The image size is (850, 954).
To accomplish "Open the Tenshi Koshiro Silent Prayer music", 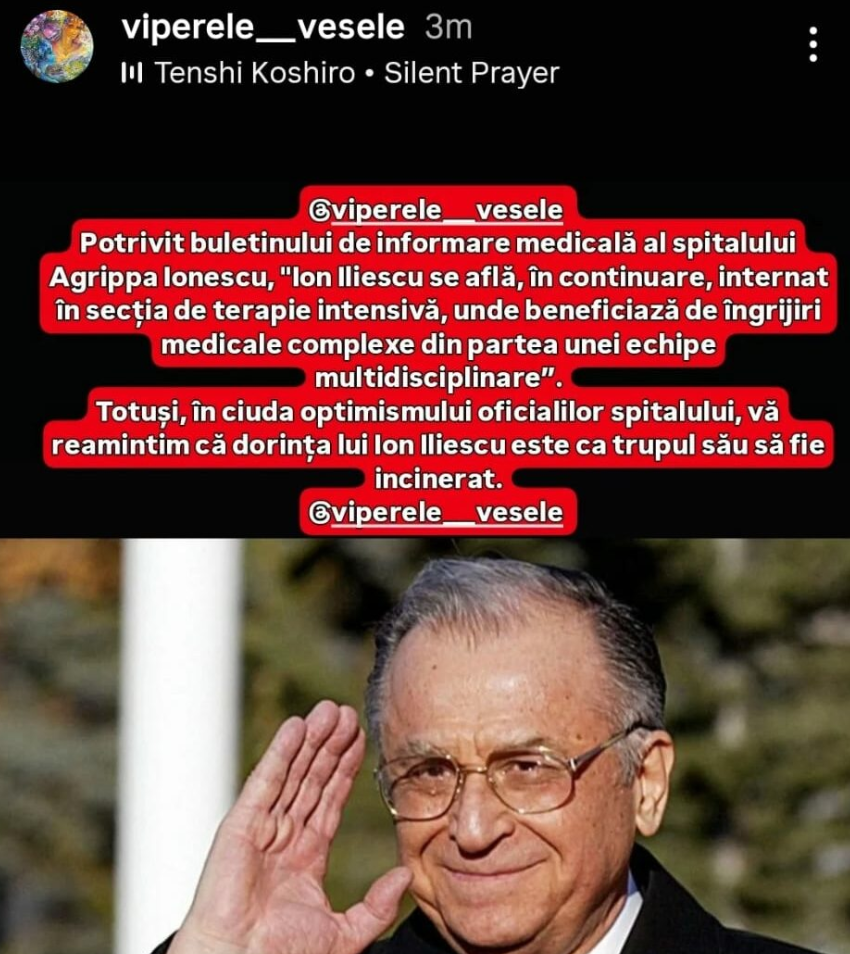I will click(340, 73).
